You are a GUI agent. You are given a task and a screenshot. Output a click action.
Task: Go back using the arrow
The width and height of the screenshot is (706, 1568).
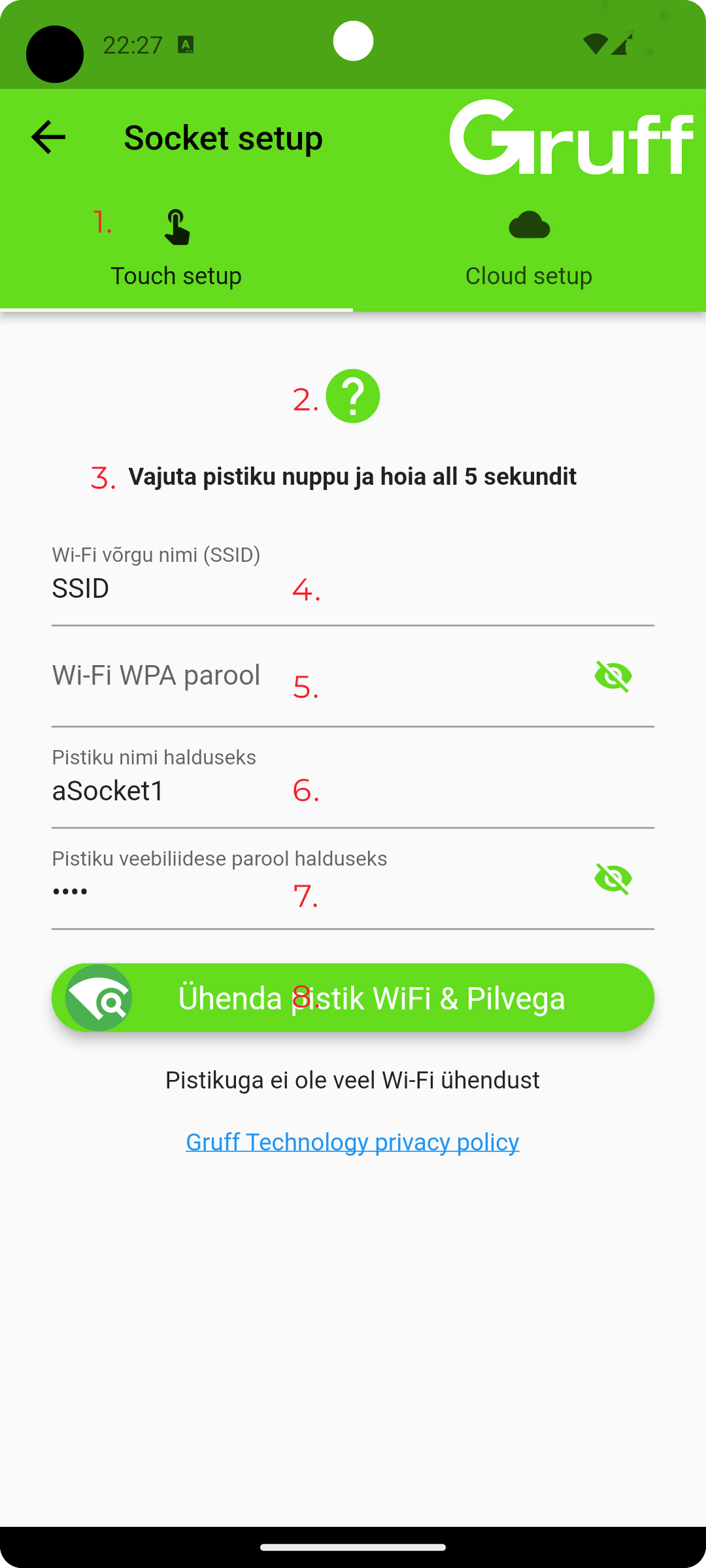(x=48, y=137)
